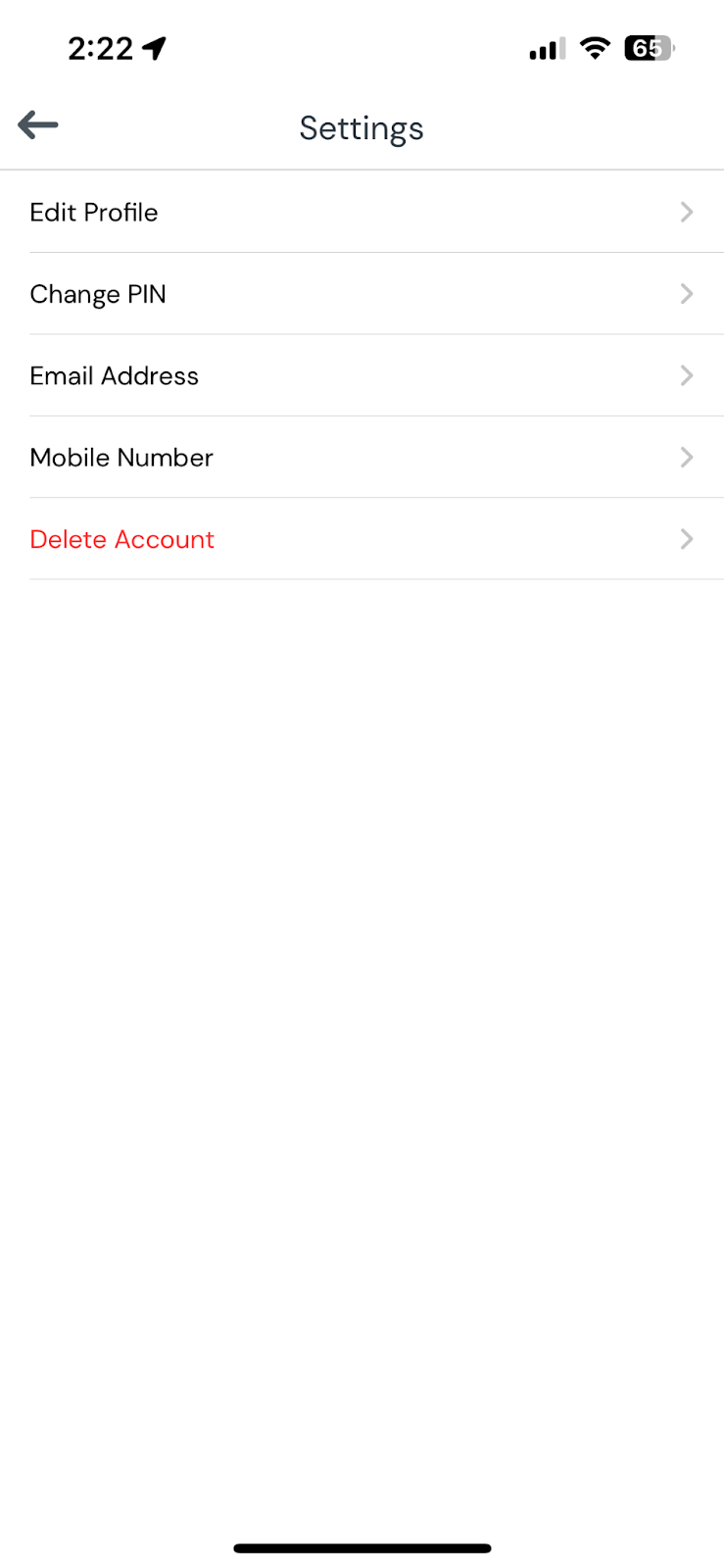Viewport: 724px width, 1568px height.
Task: Select the Mobile Number row
Action: (x=362, y=458)
